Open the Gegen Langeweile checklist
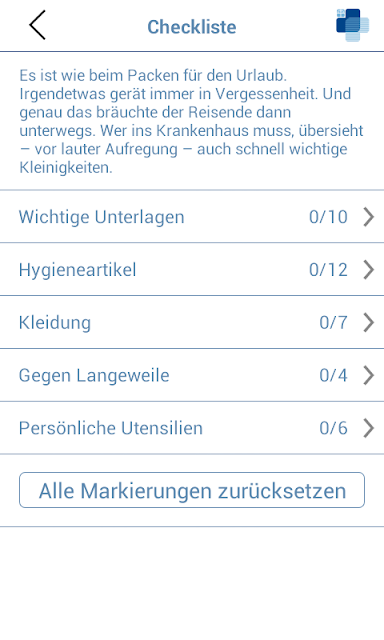 point(192,375)
